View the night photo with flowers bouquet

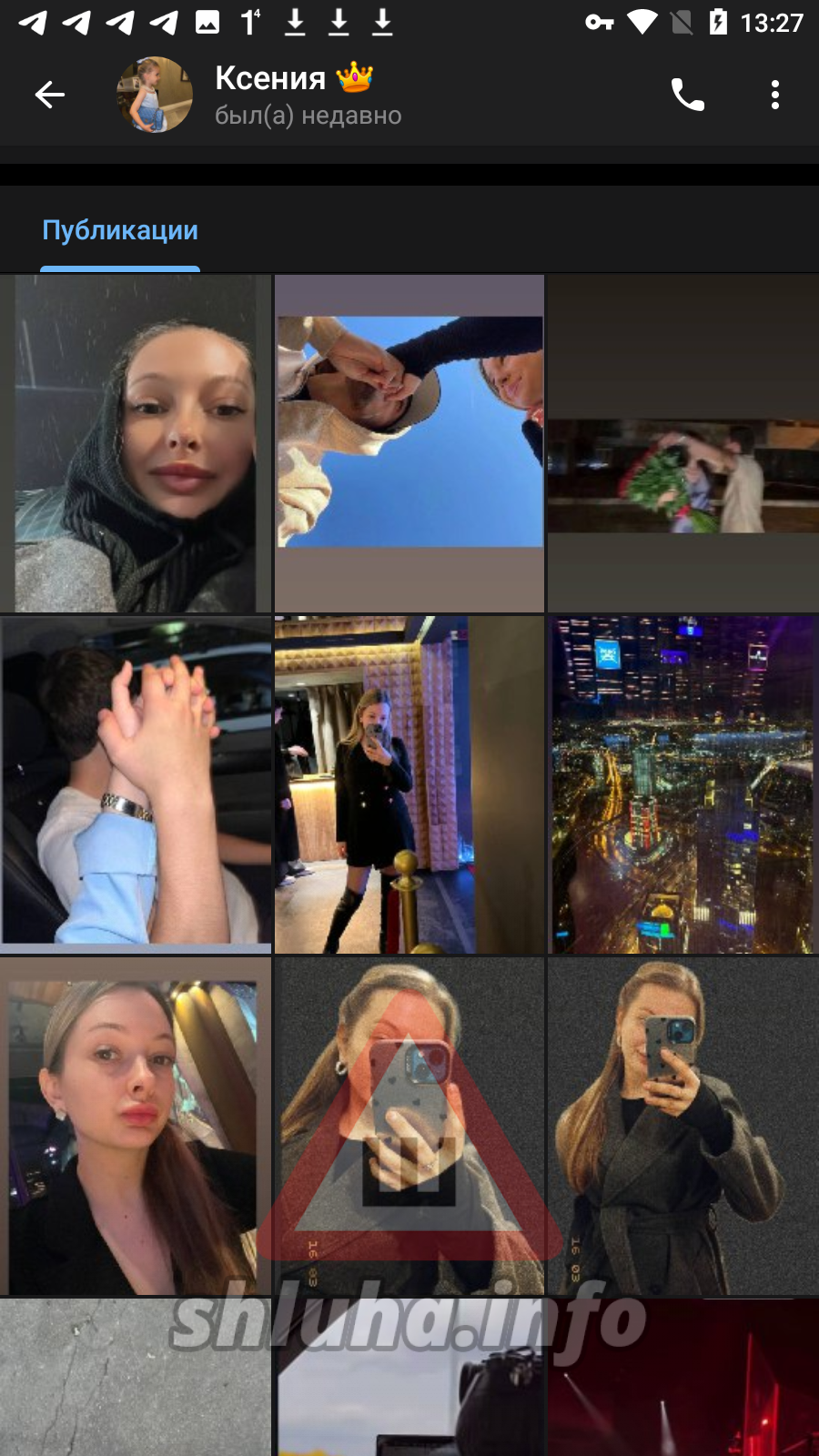[683, 443]
